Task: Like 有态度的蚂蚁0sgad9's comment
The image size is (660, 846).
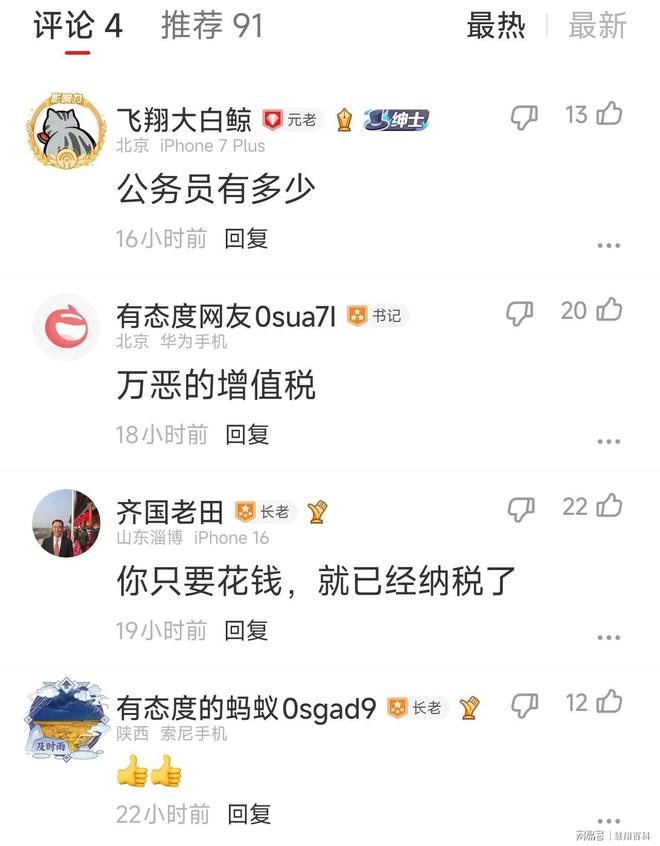Action: [609, 703]
